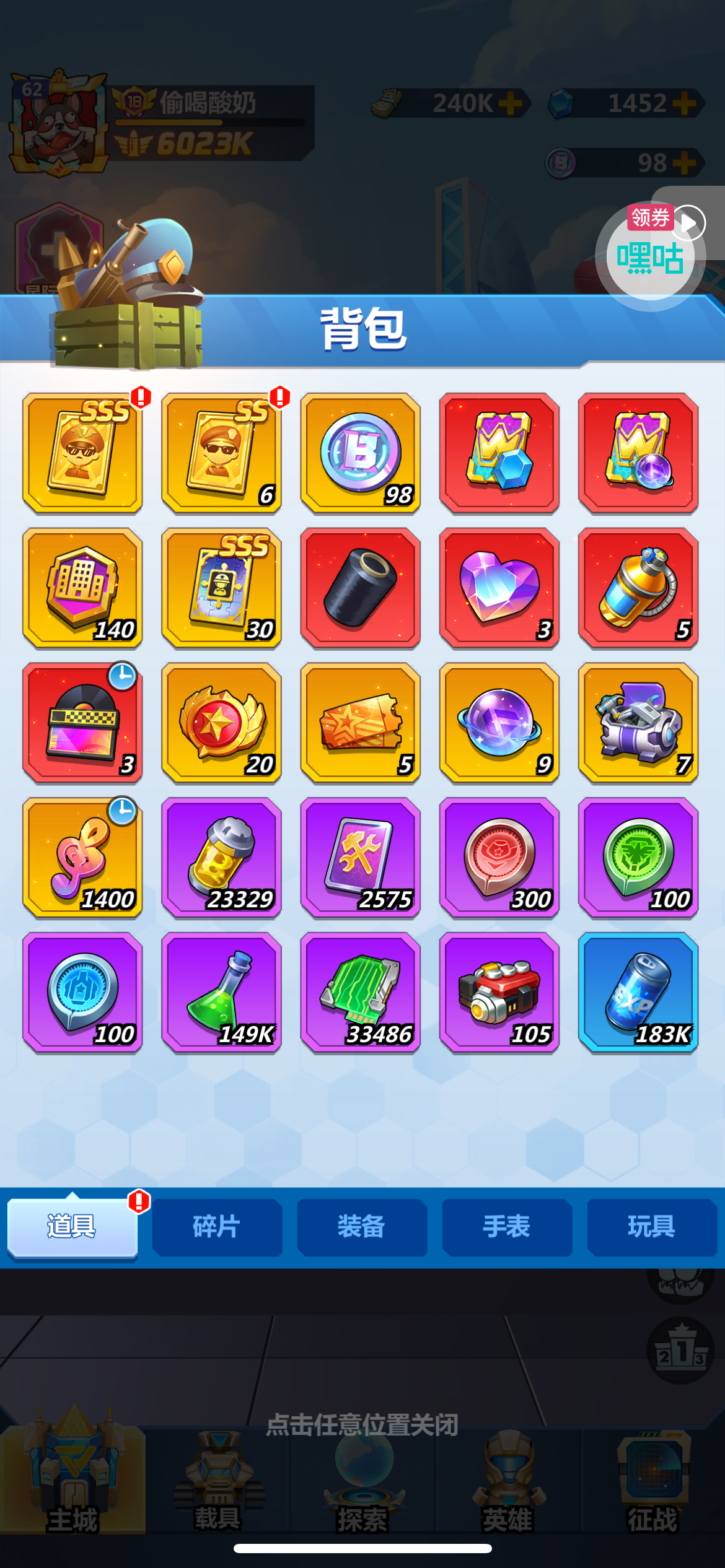The image size is (725, 1568).
Task: Open the music note item with 1400
Action: 82,858
